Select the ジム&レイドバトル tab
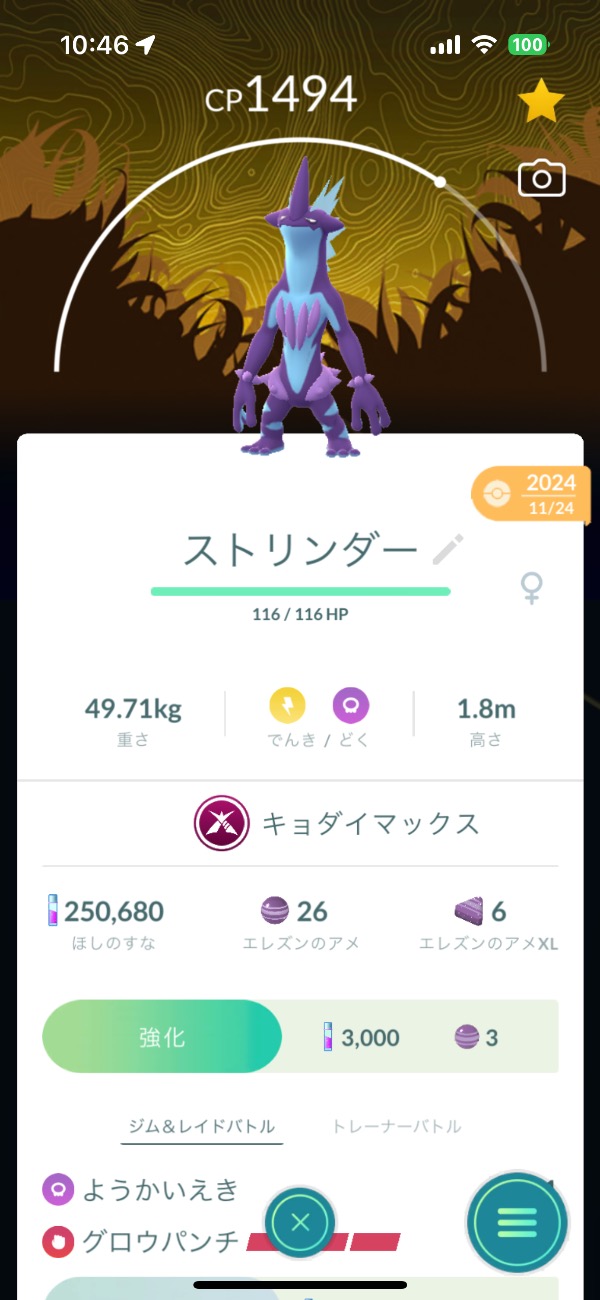 pos(201,1126)
